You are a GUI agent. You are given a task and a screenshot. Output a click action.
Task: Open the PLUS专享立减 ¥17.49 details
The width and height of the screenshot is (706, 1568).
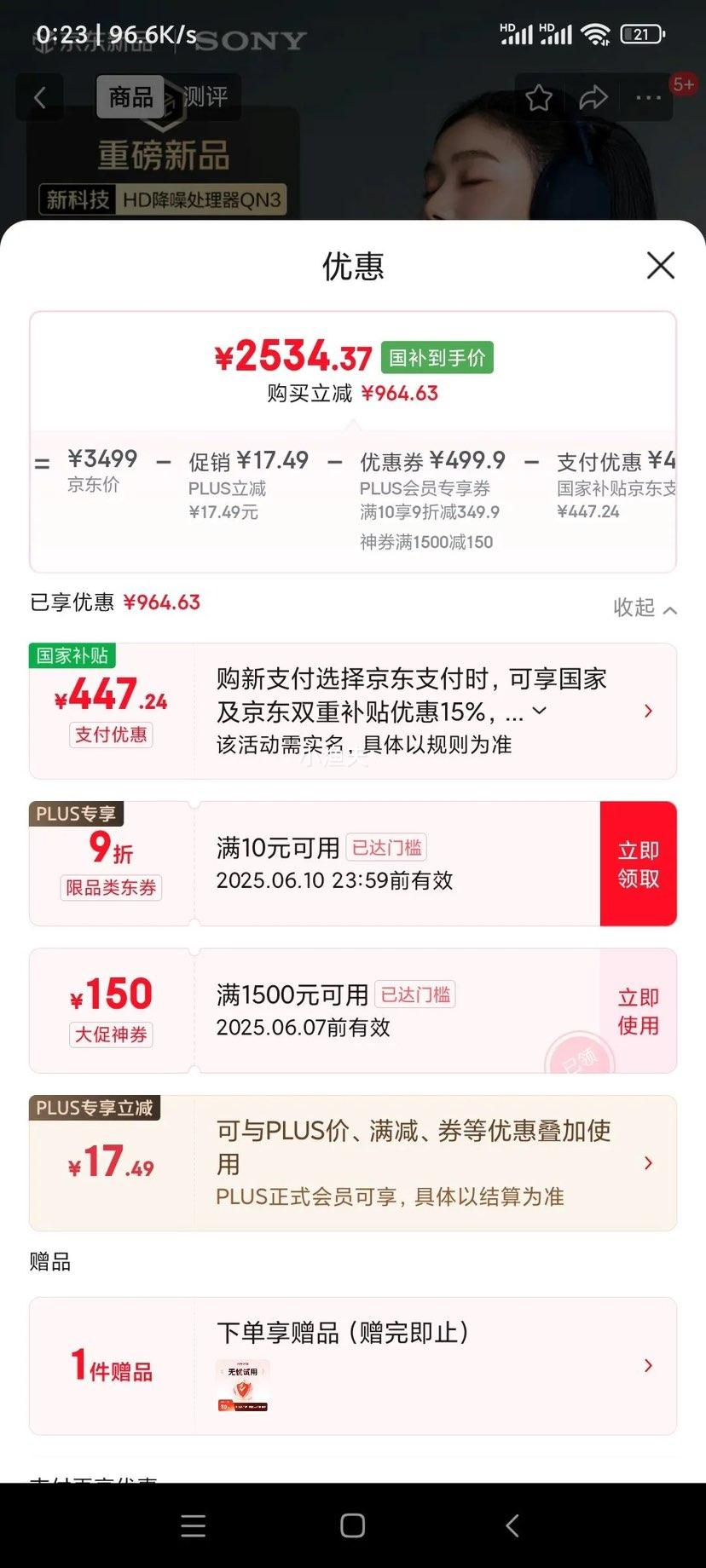point(648,1163)
